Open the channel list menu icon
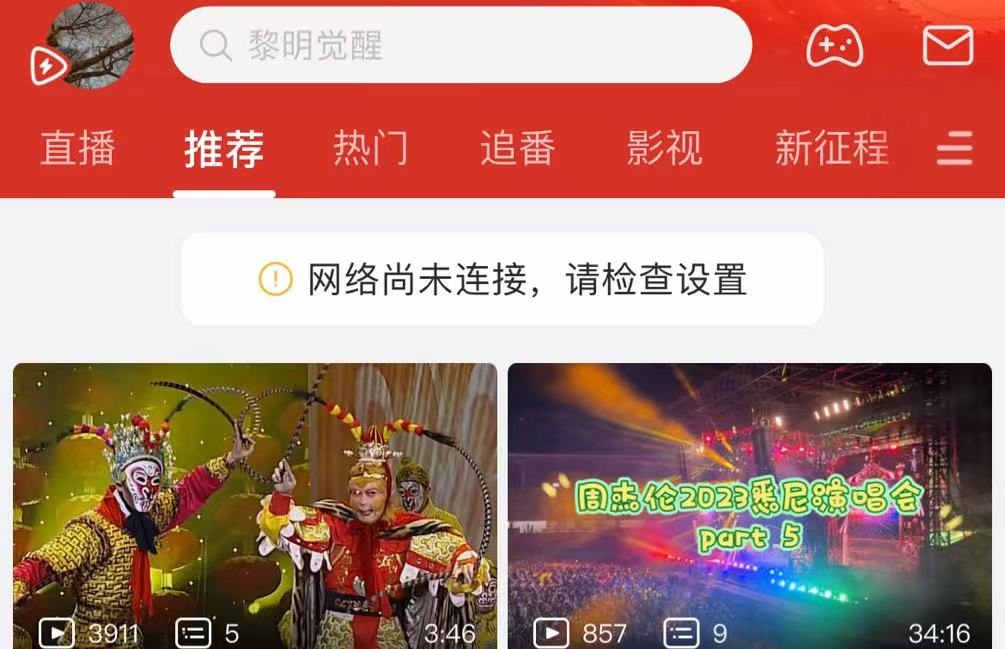The width and height of the screenshot is (1005, 649). [x=954, y=150]
